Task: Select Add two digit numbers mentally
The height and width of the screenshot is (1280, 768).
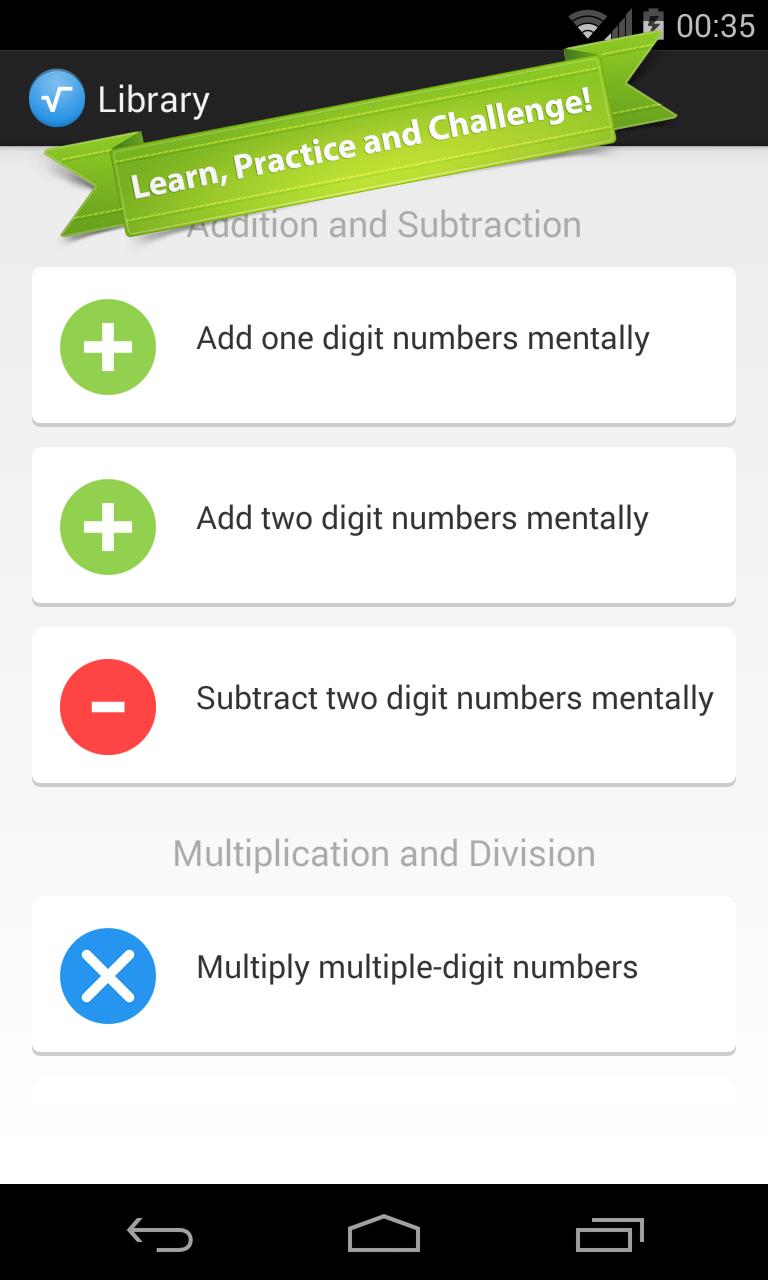Action: click(x=384, y=525)
